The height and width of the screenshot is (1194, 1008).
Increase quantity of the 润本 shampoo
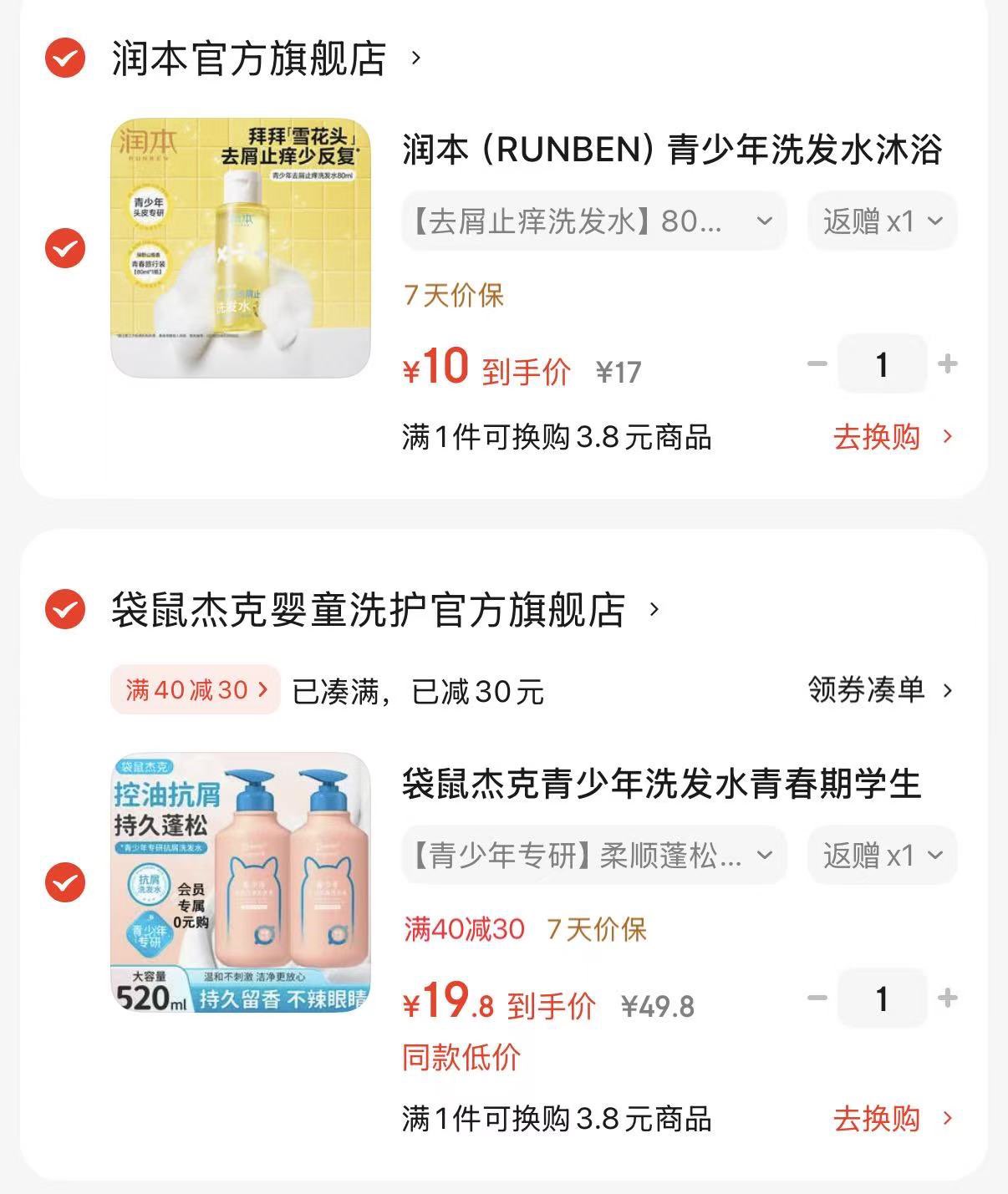948,364
